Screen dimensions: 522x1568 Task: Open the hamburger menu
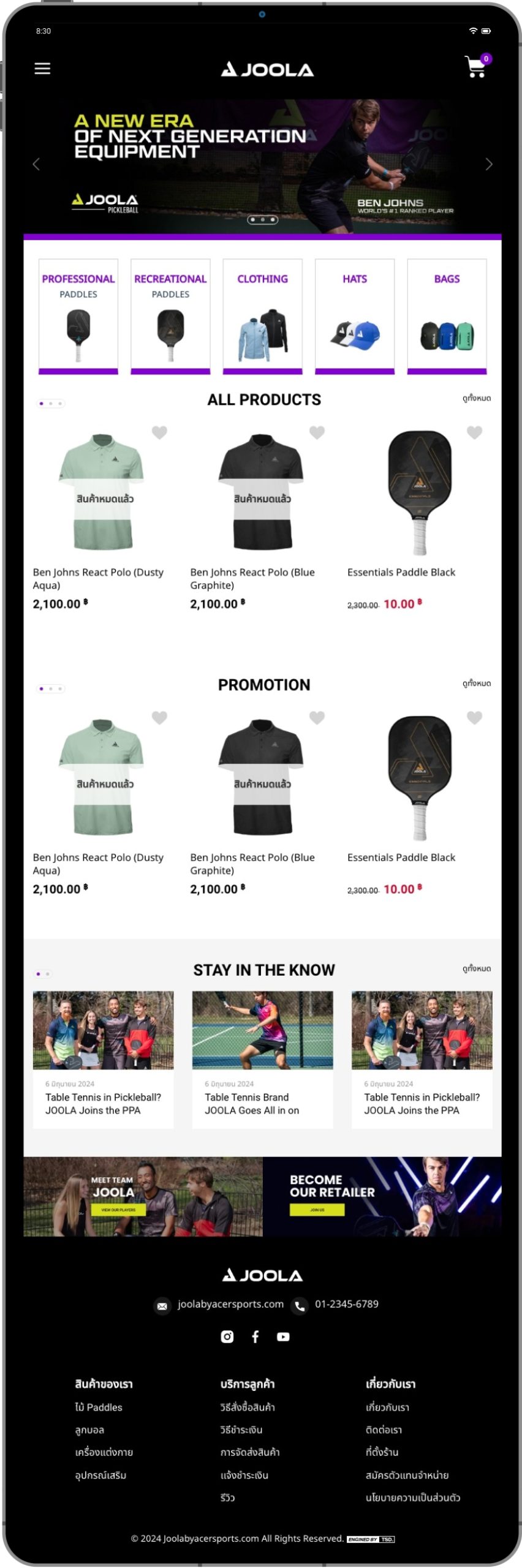click(42, 69)
